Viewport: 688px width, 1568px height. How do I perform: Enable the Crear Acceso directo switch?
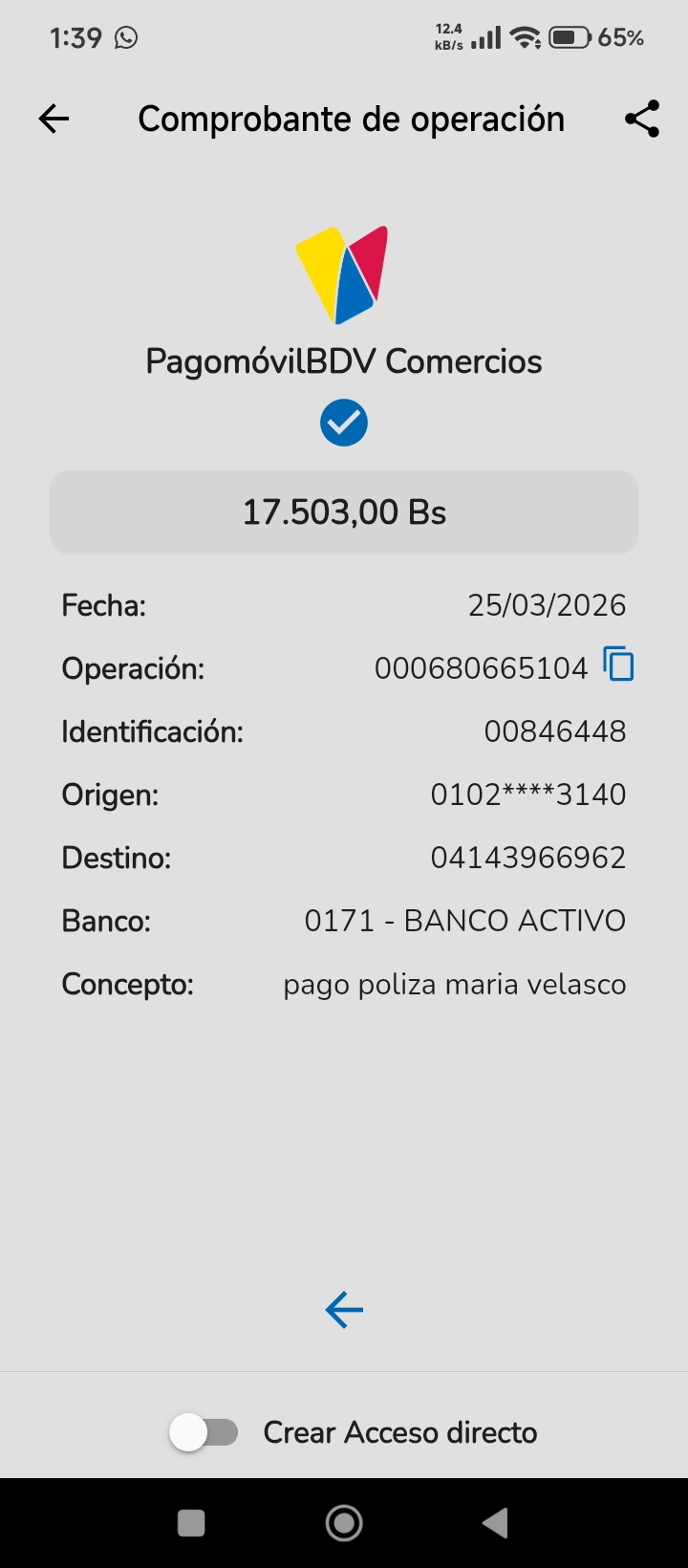point(204,1432)
